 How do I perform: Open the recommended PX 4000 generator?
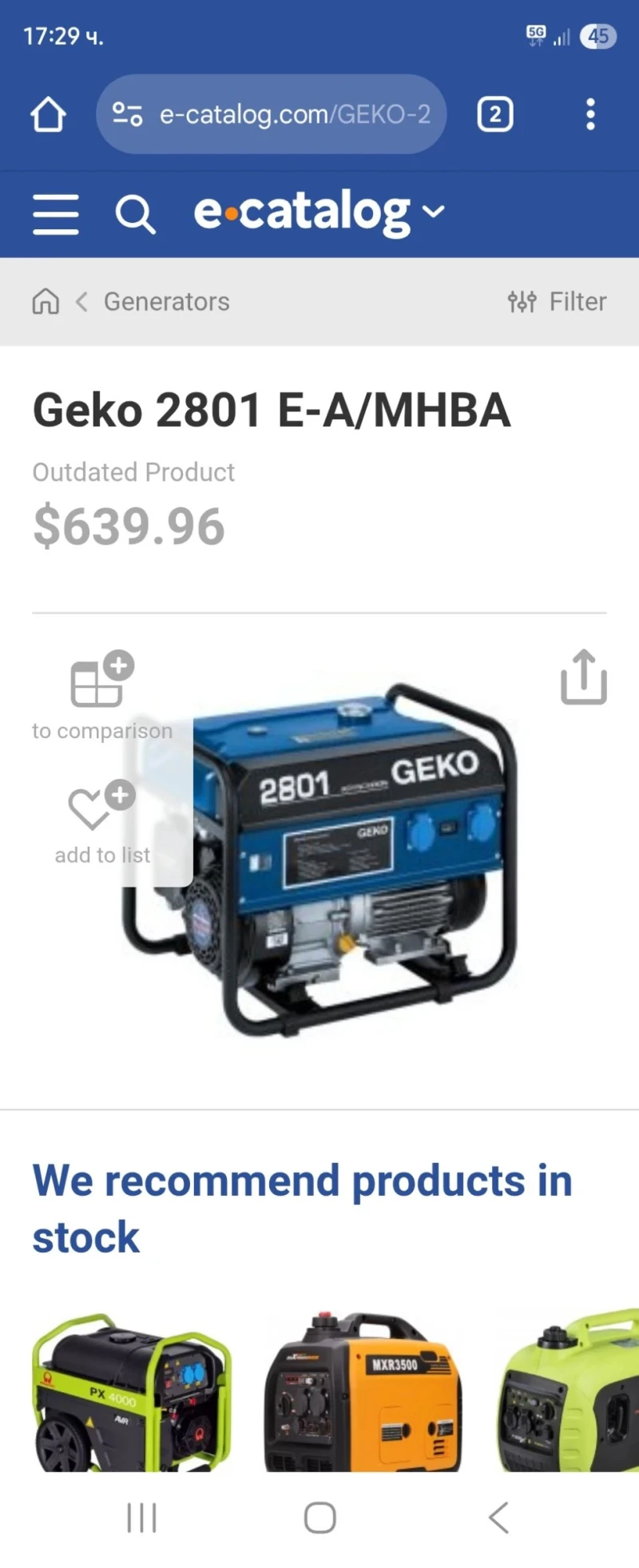132,1394
